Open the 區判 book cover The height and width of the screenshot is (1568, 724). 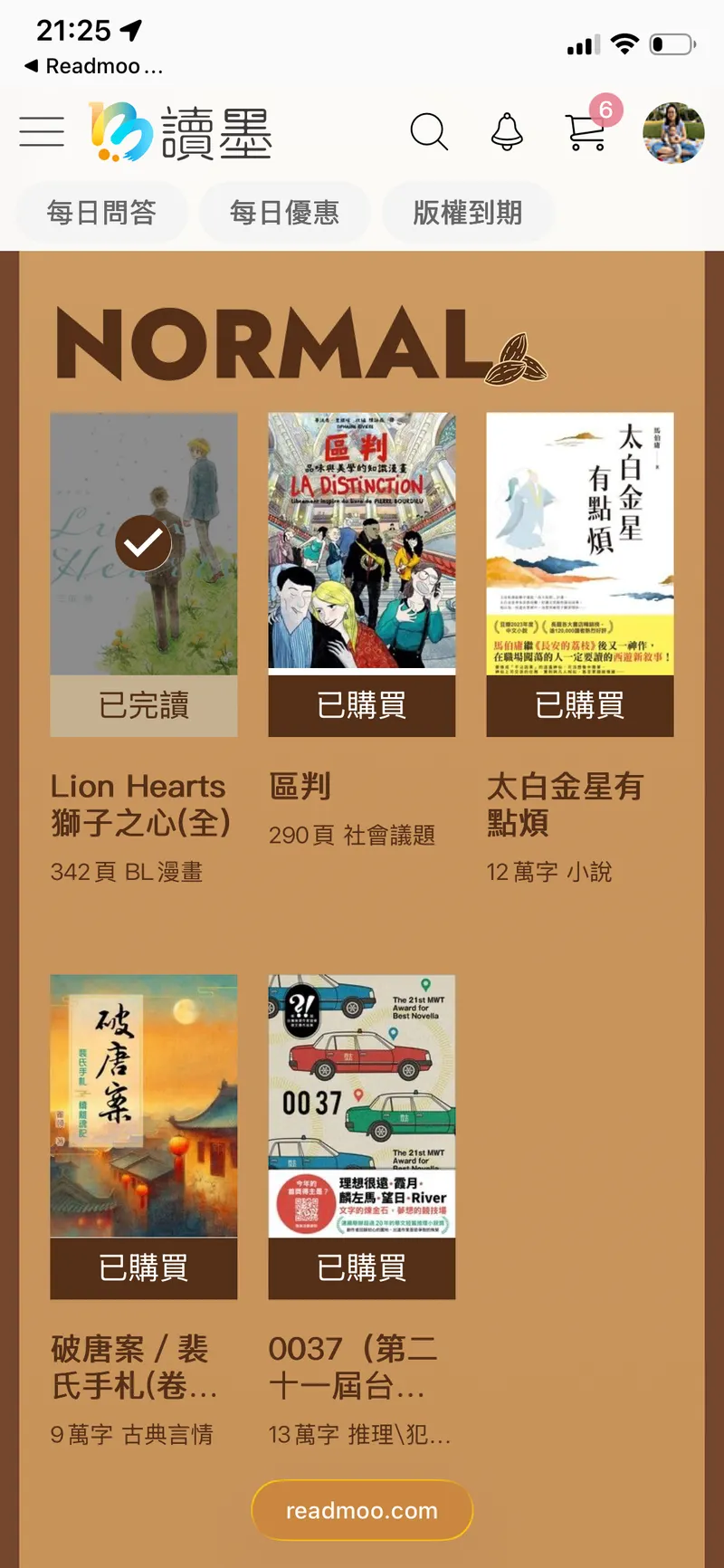[x=362, y=544]
